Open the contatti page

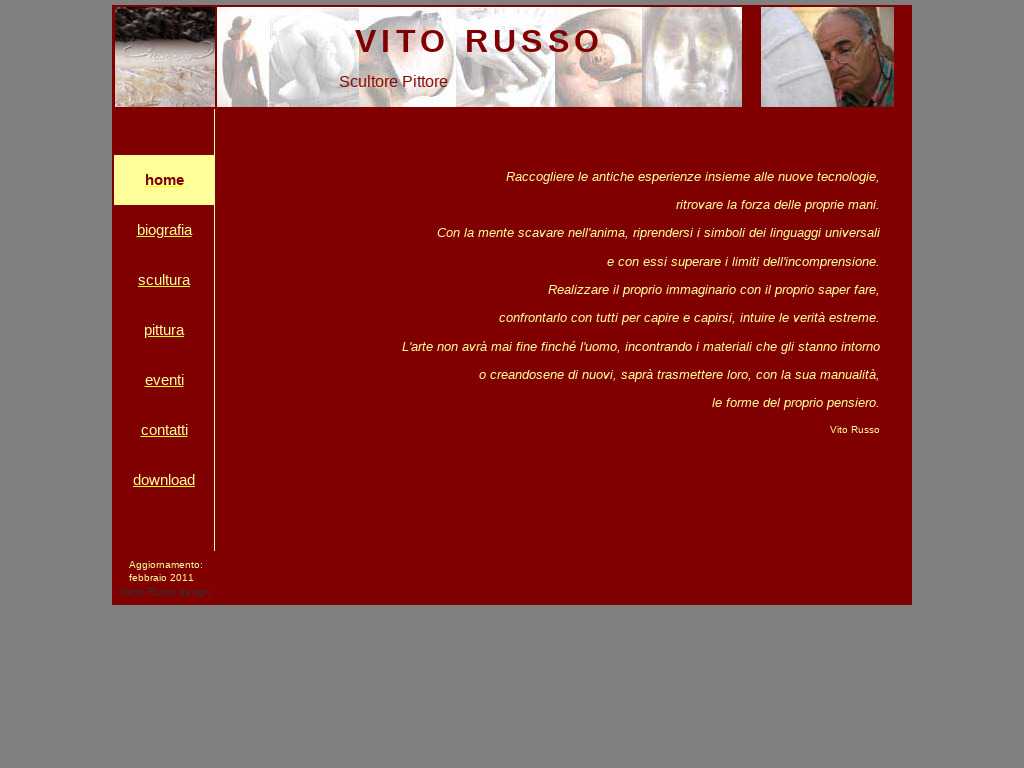164,430
